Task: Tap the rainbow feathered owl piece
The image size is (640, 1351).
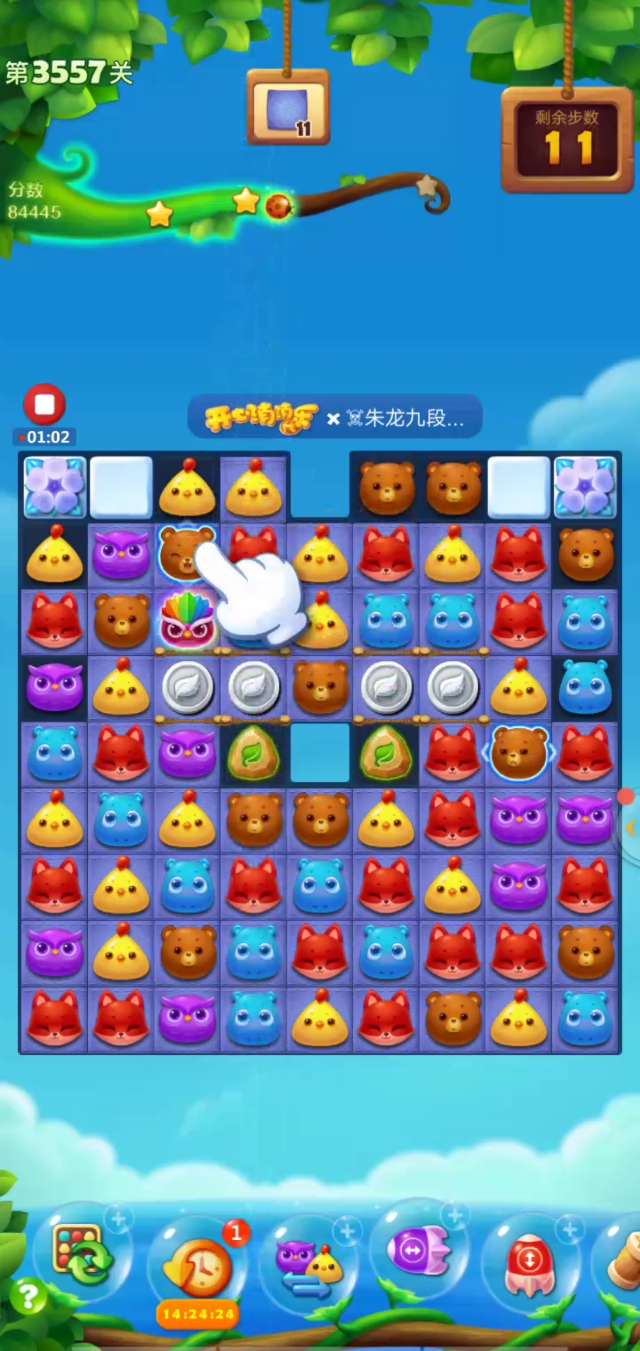Action: tap(187, 620)
